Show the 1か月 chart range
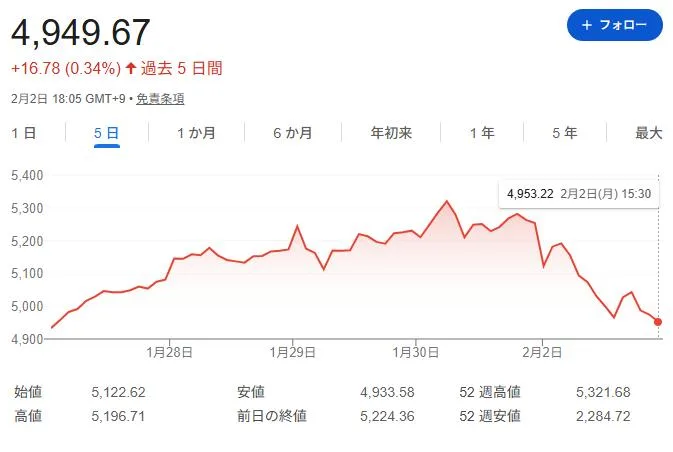 click(x=196, y=133)
